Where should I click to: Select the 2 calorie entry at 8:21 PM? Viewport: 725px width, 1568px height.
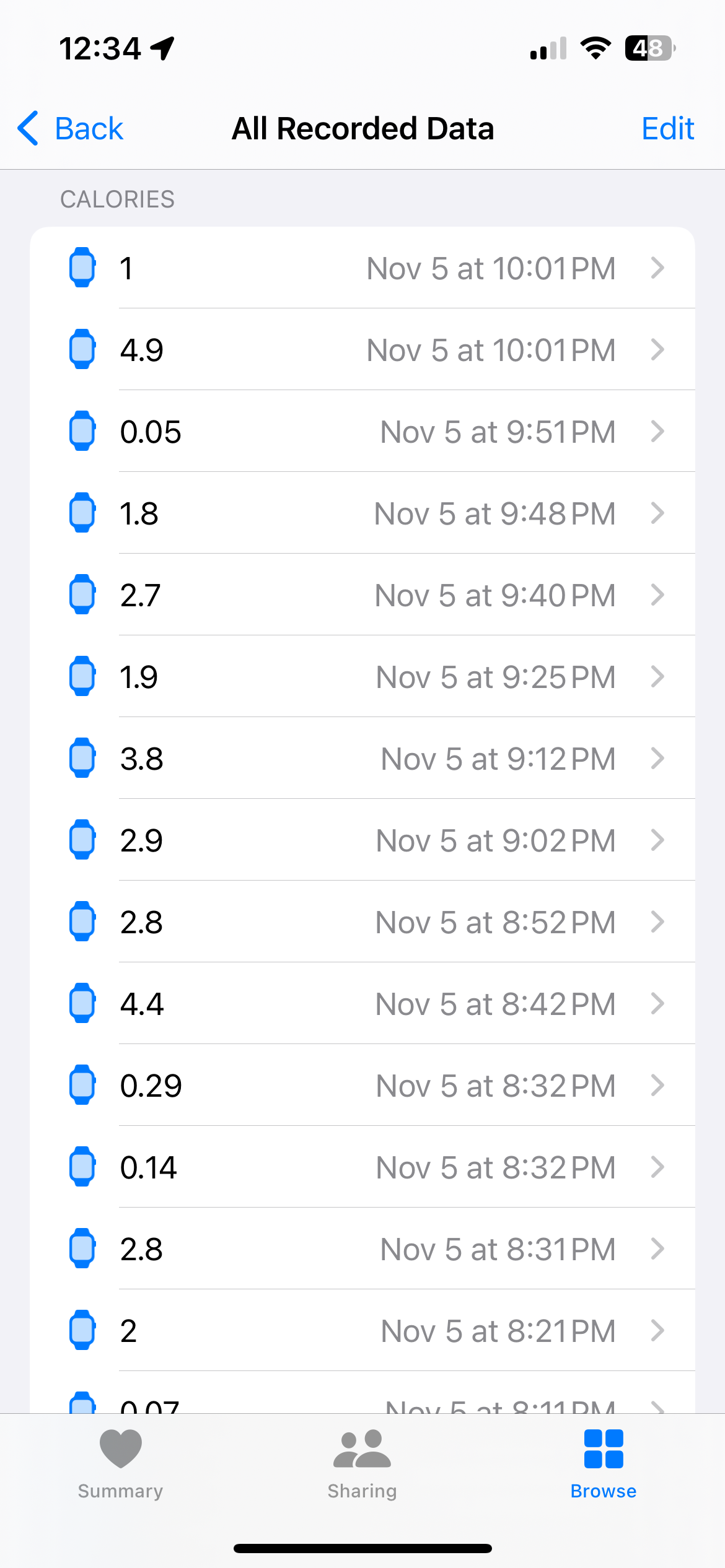[362, 1331]
